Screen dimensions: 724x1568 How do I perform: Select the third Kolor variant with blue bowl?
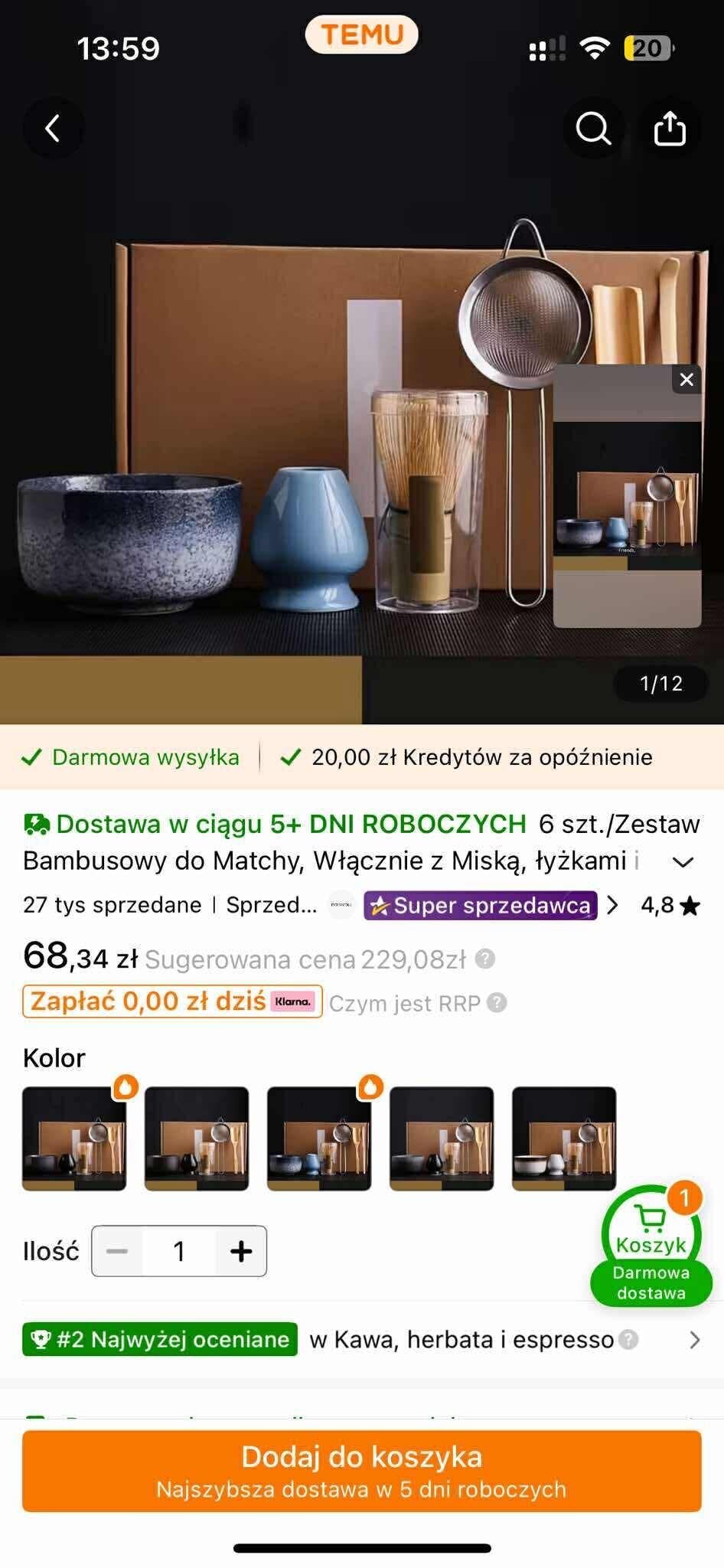tap(319, 1138)
